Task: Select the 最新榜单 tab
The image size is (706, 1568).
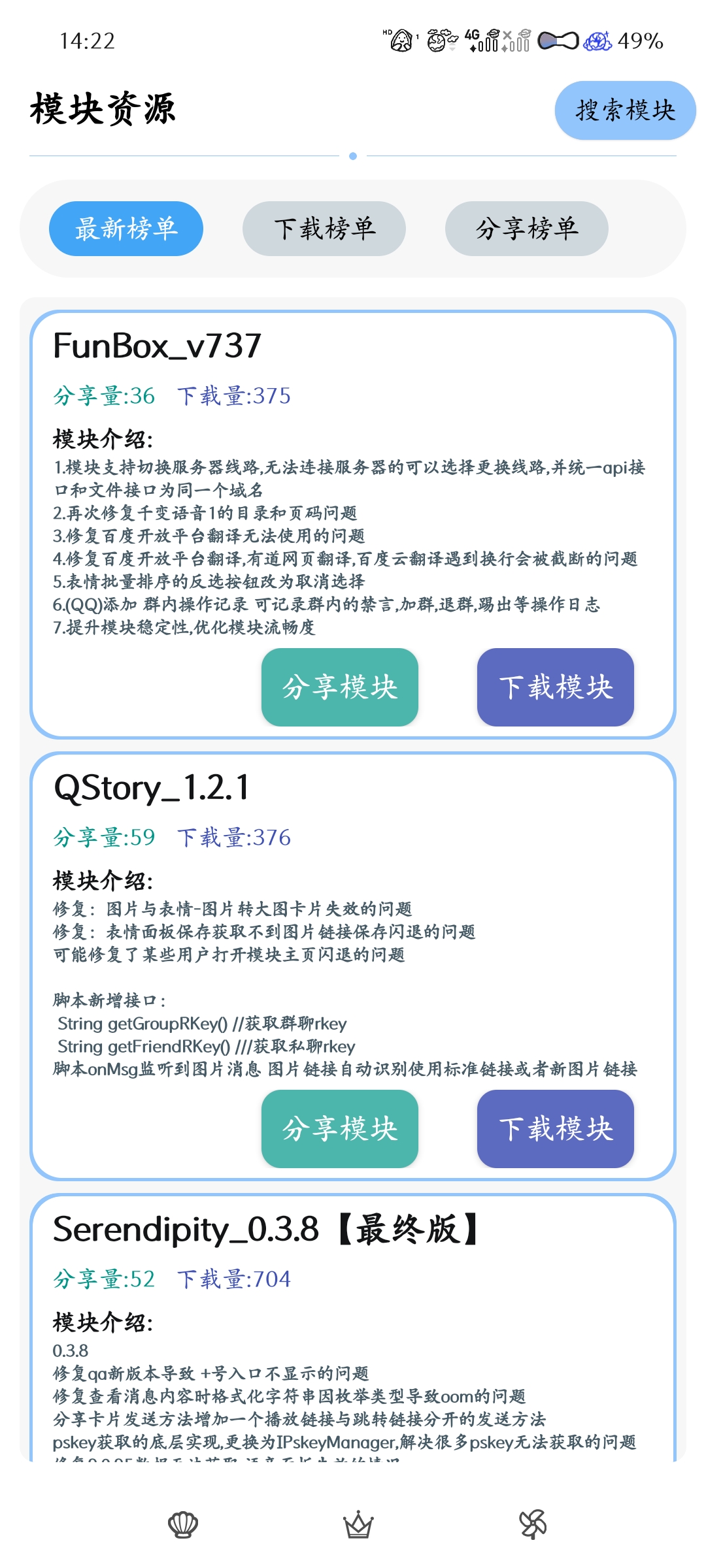Action: pos(126,229)
